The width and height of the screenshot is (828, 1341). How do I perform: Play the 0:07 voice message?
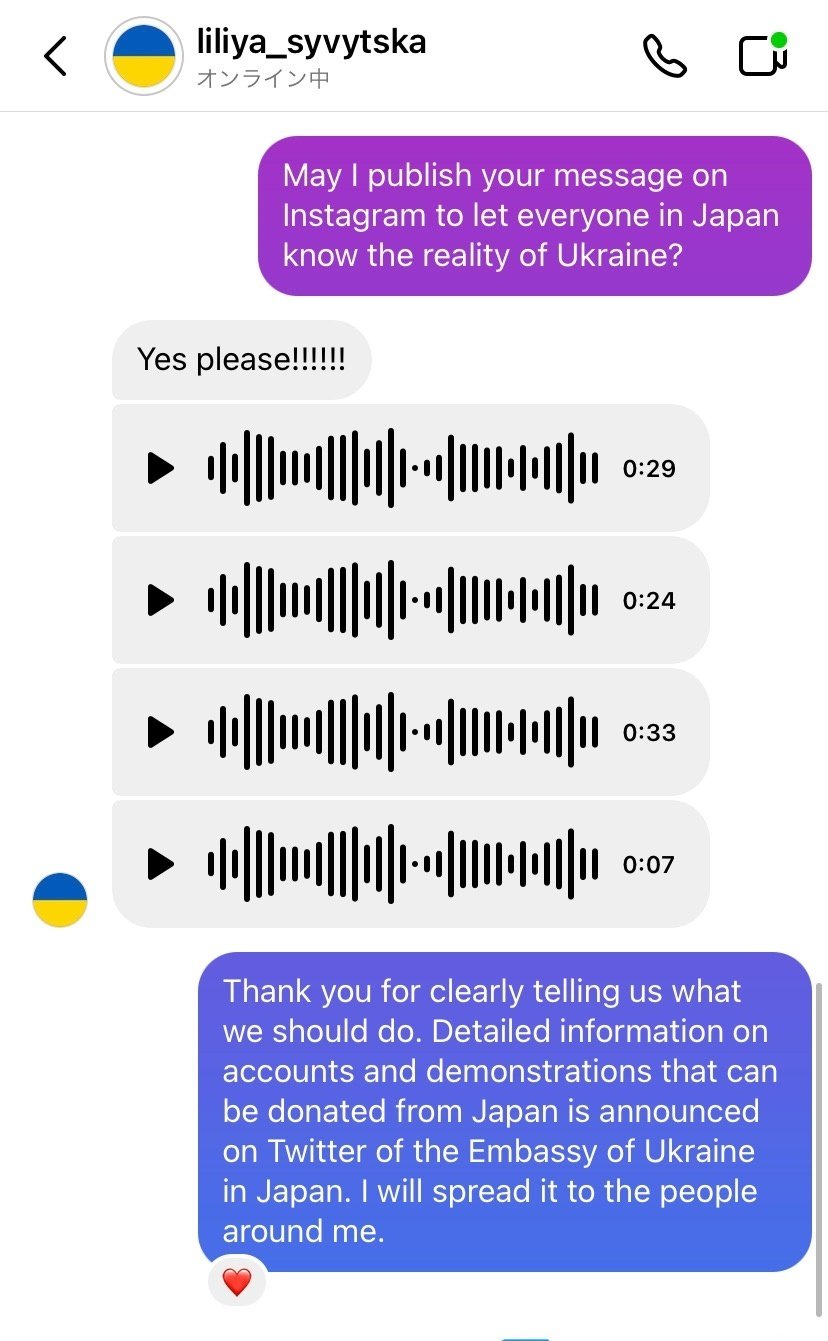[x=160, y=864]
